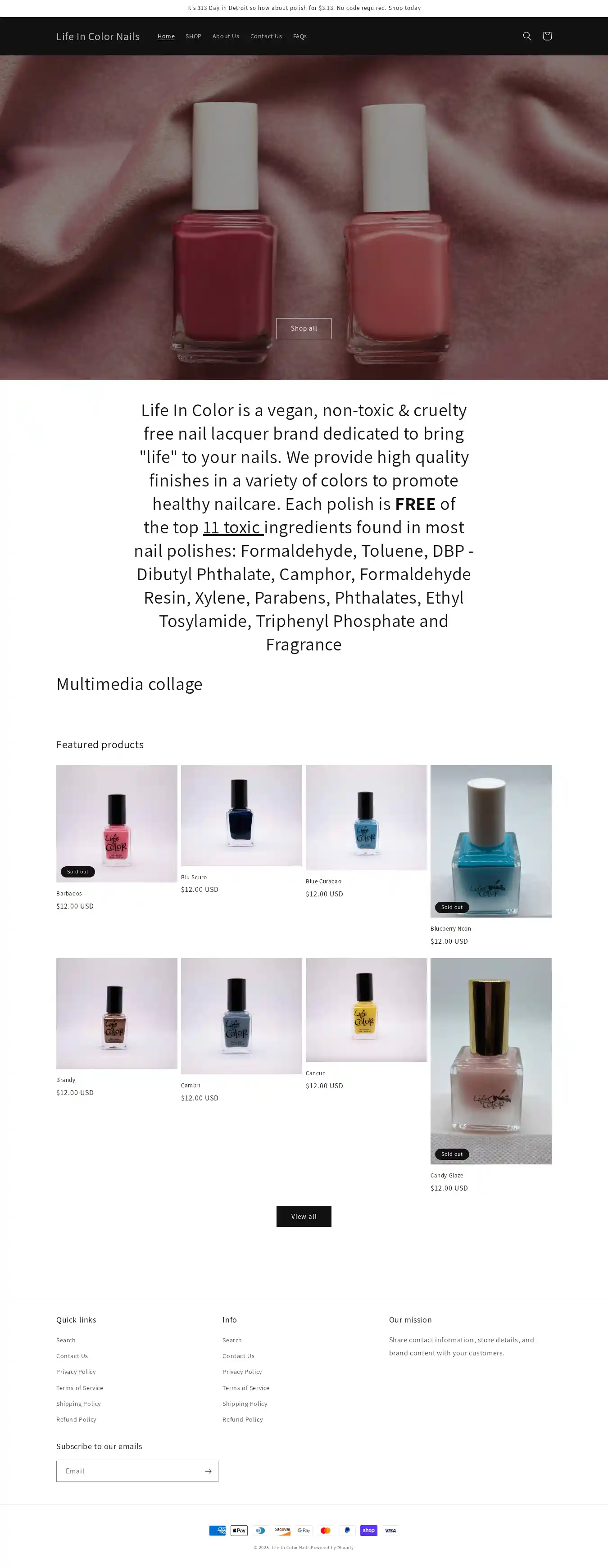Focus the Email subscription field
The width and height of the screenshot is (608, 1568).
pos(129,1471)
